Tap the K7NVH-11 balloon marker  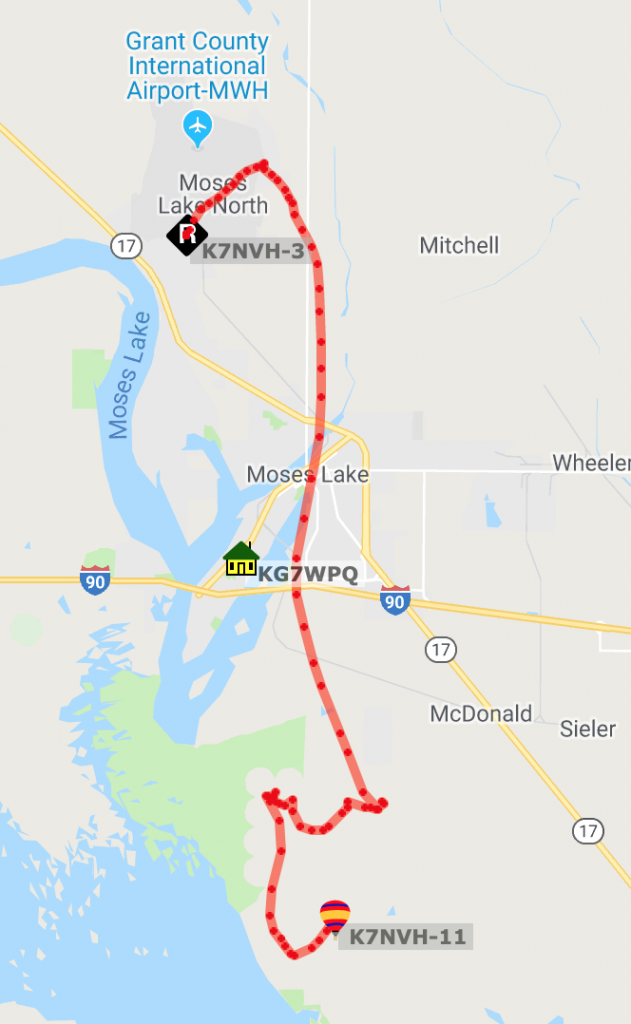[334, 918]
